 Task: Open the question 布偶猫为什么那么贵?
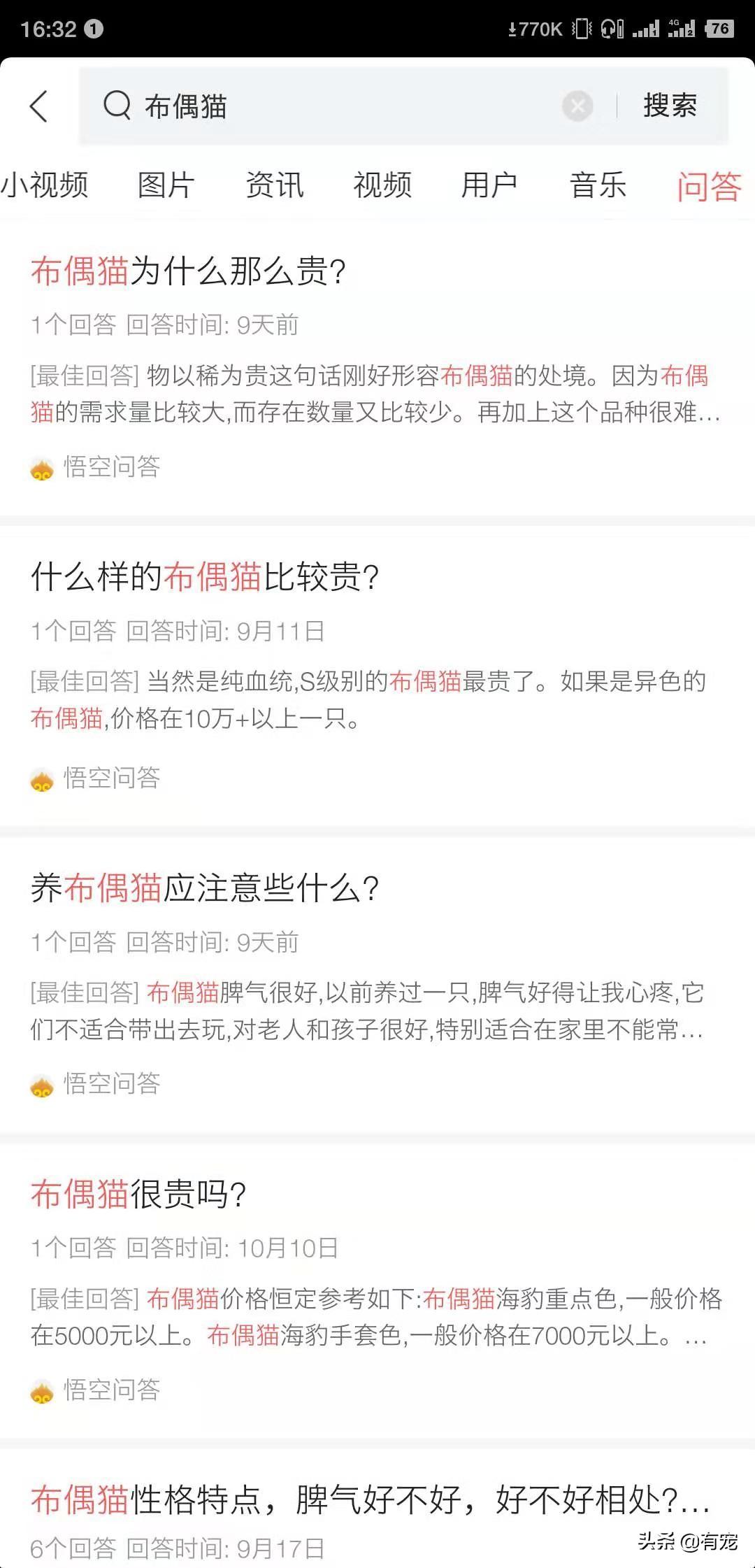189,271
